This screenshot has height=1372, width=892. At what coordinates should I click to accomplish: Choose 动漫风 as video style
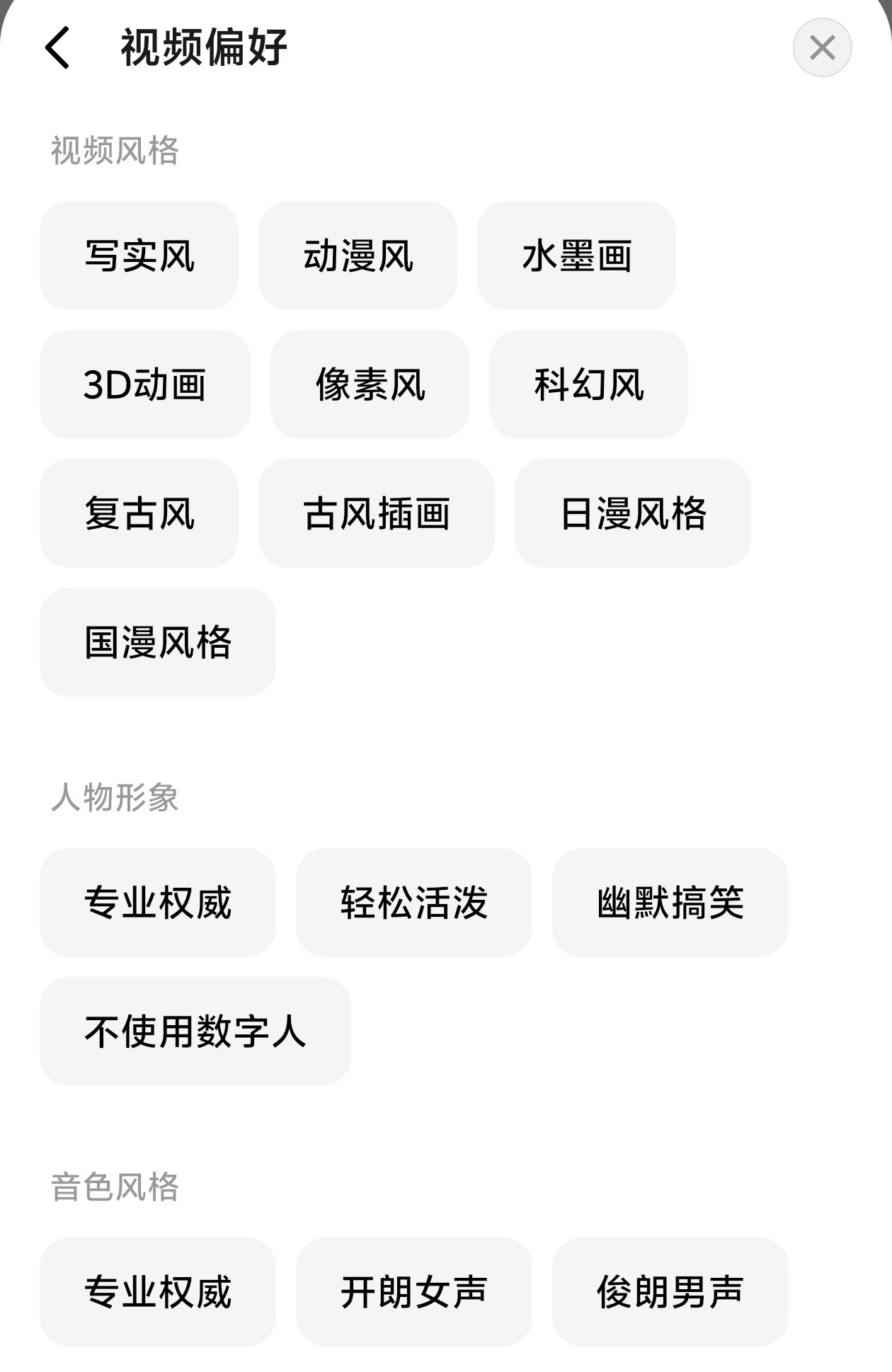point(358,256)
